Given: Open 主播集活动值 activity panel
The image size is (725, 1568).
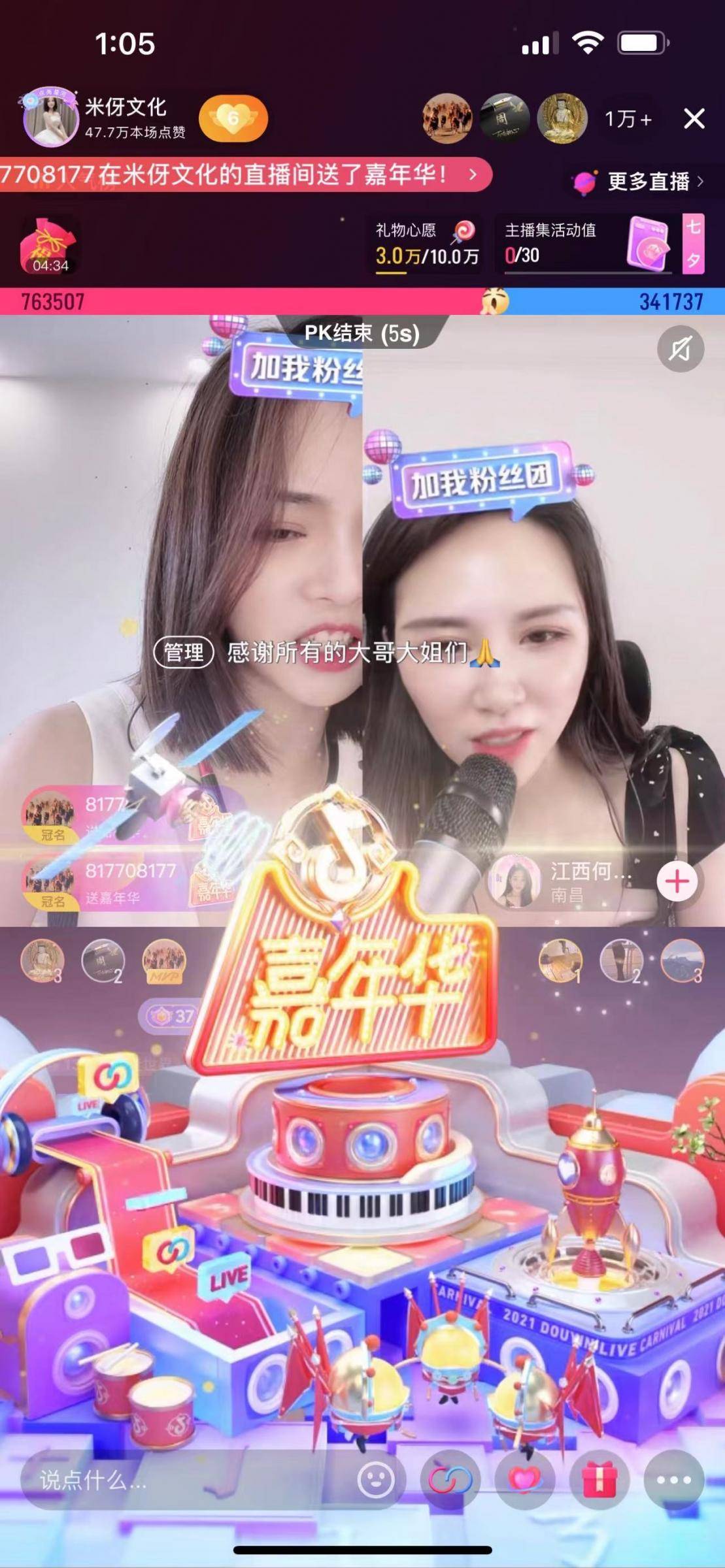Looking at the screenshot, I should tap(585, 243).
